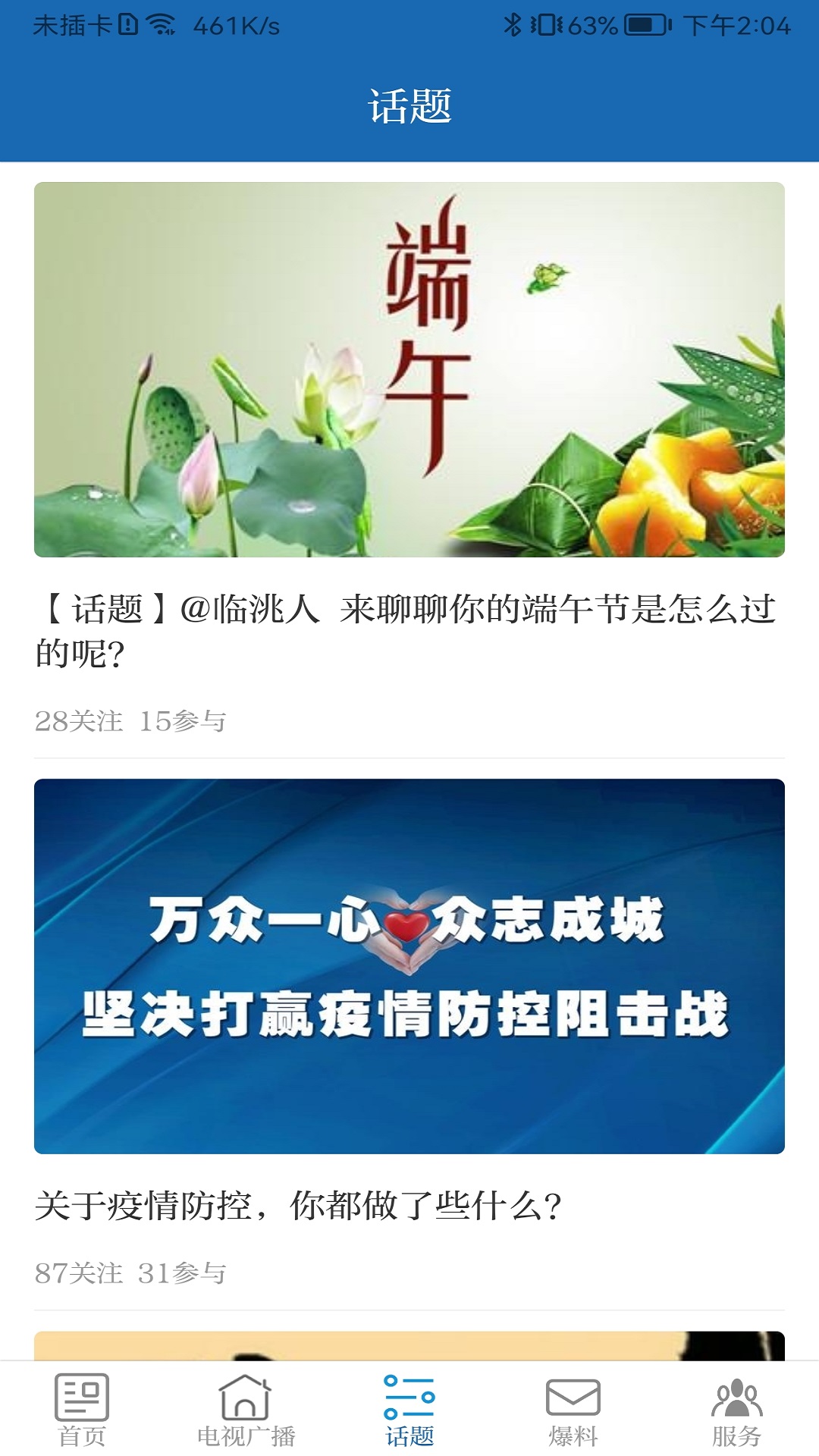Tap the Dragon Boat Festival banner image
Image resolution: width=819 pixels, height=1456 pixels.
coord(409,368)
